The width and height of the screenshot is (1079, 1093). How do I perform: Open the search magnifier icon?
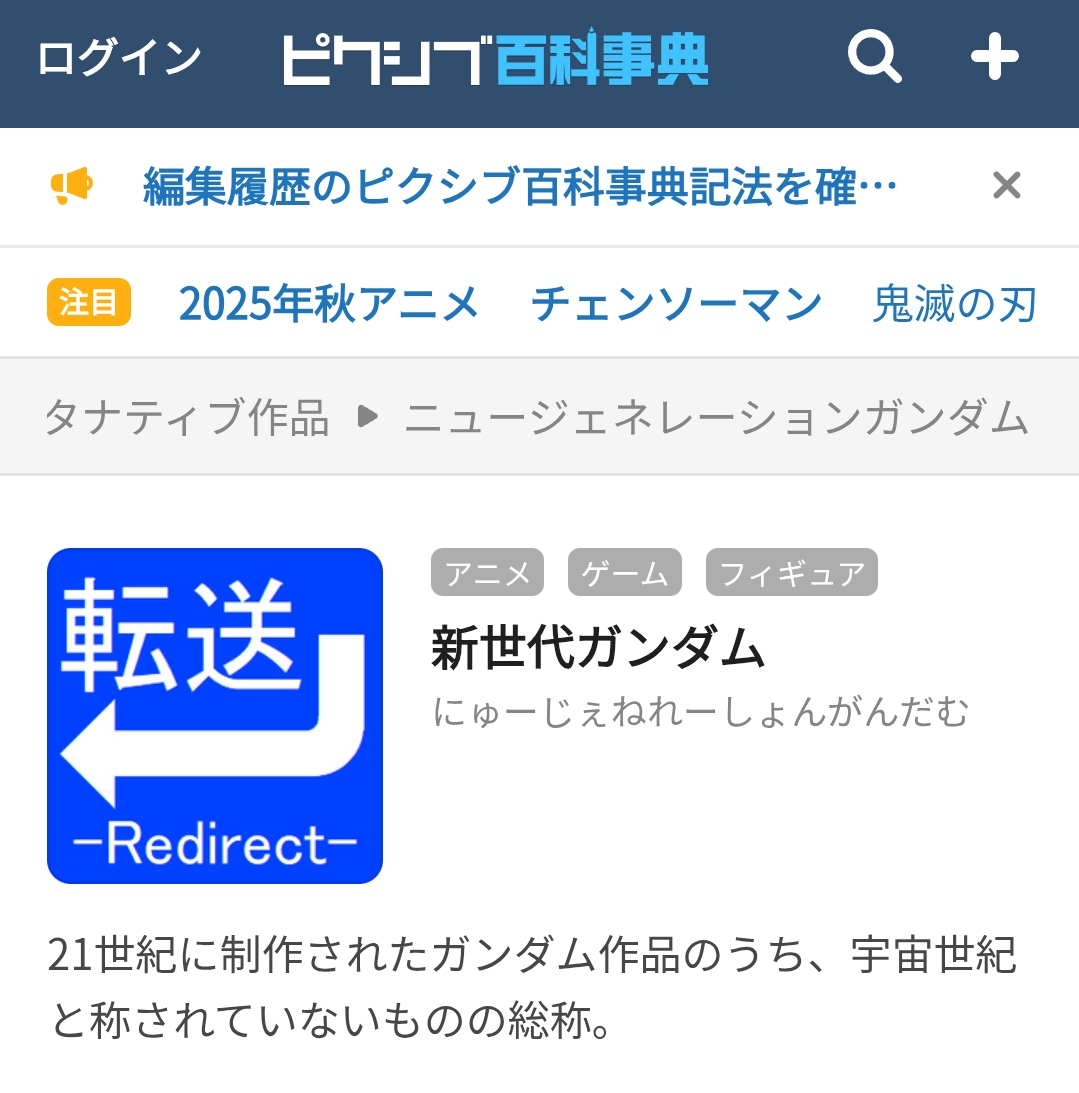click(x=874, y=58)
